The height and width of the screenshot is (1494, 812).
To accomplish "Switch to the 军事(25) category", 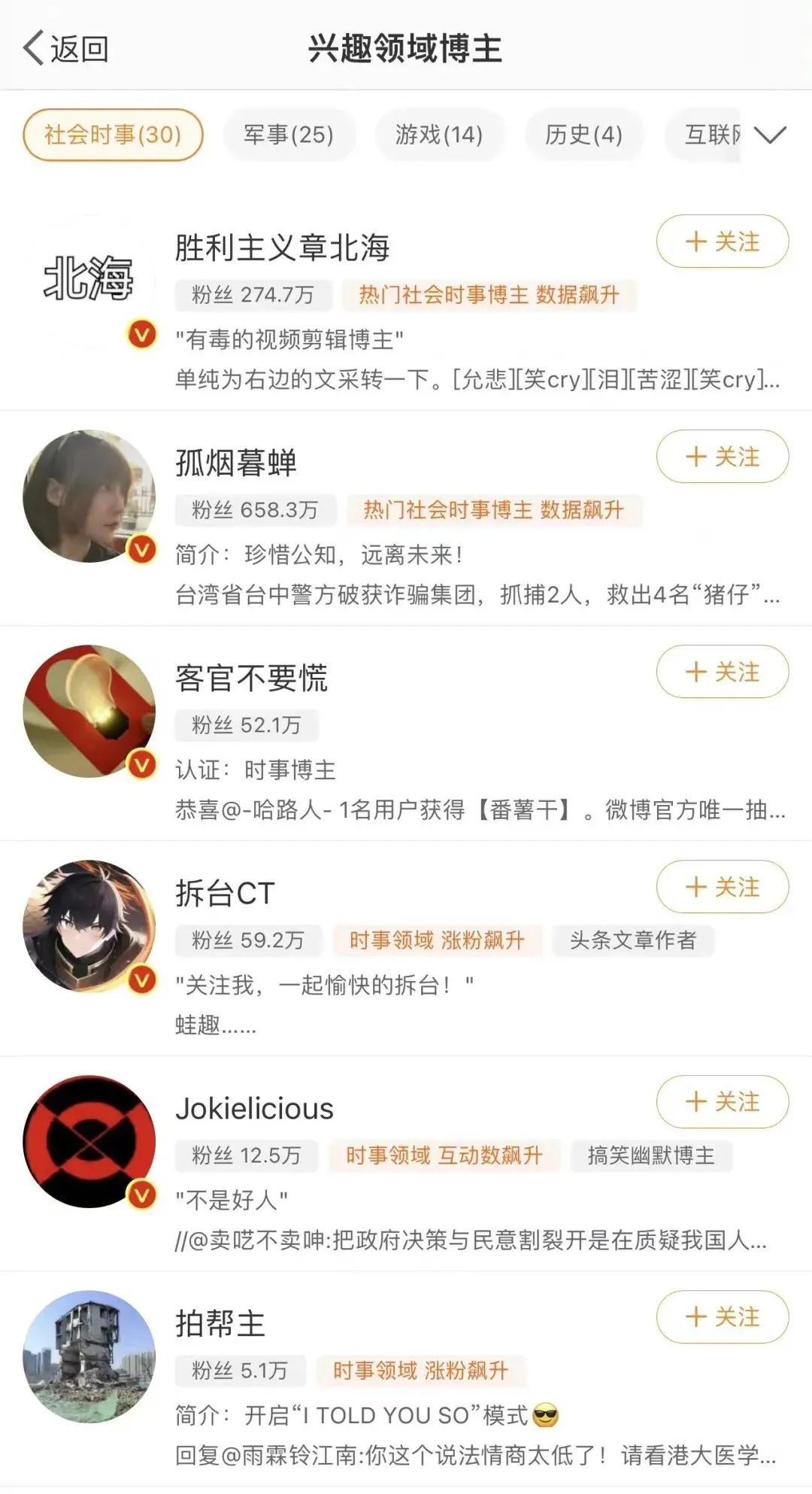I will (288, 135).
